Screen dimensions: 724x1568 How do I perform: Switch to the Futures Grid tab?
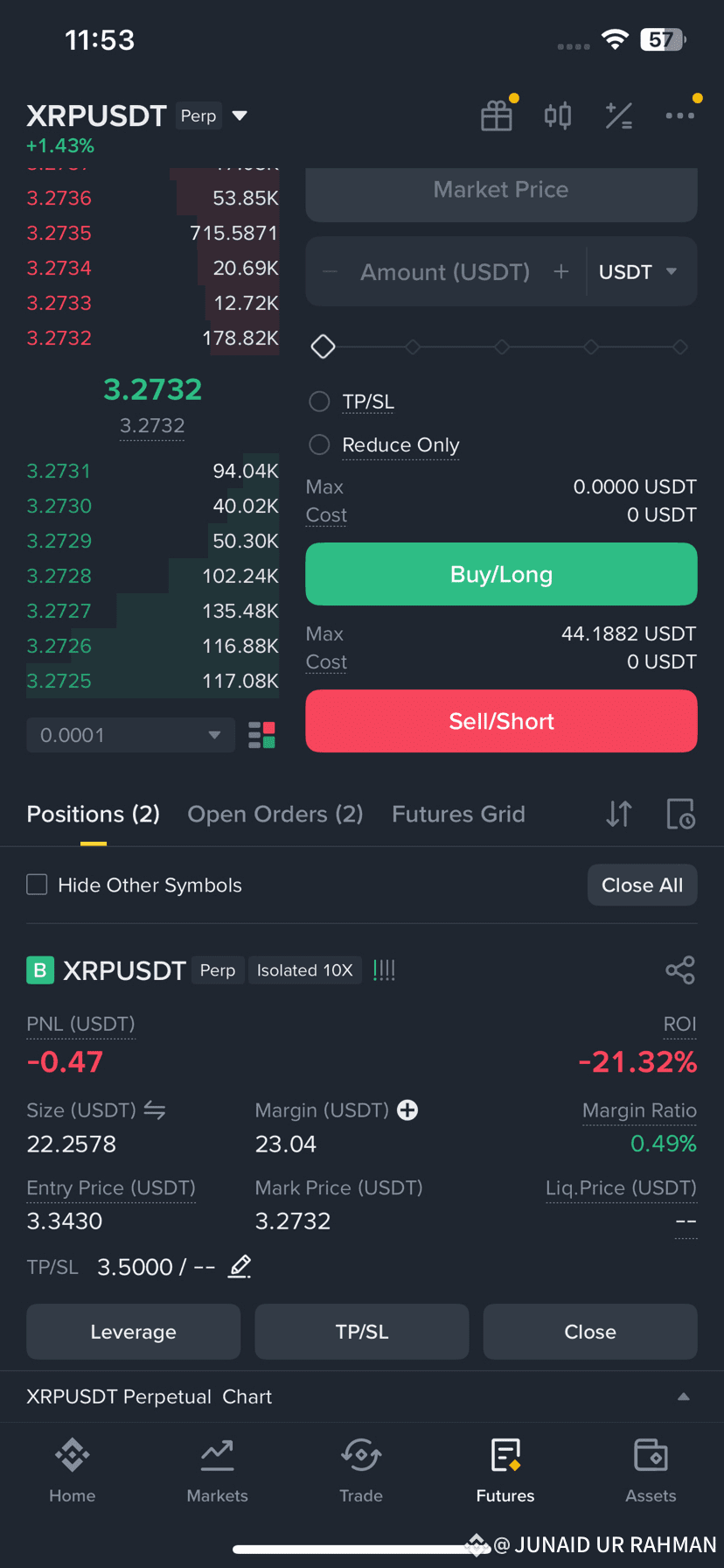tap(458, 814)
